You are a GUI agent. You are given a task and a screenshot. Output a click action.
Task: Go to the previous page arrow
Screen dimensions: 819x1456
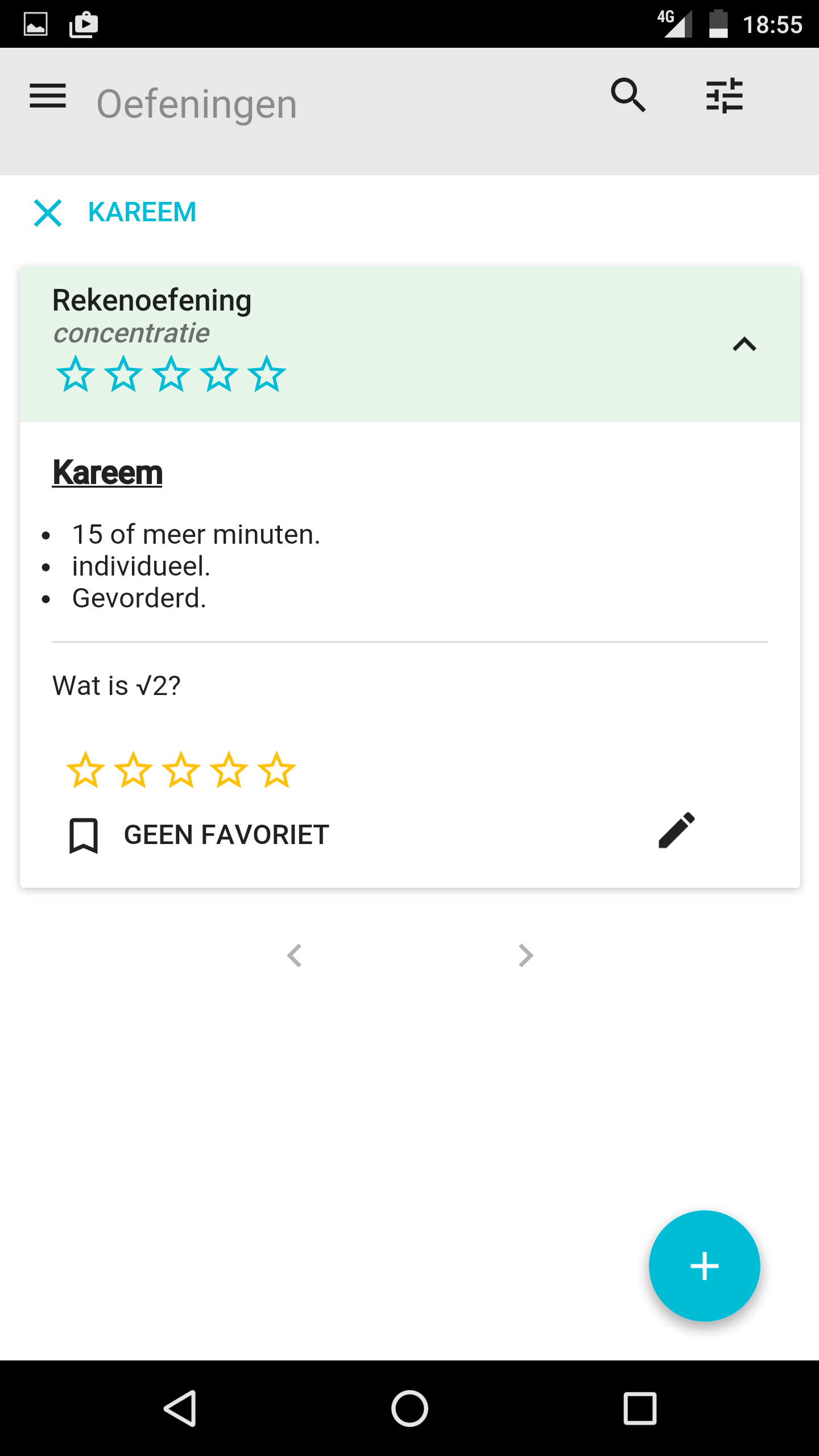click(295, 955)
